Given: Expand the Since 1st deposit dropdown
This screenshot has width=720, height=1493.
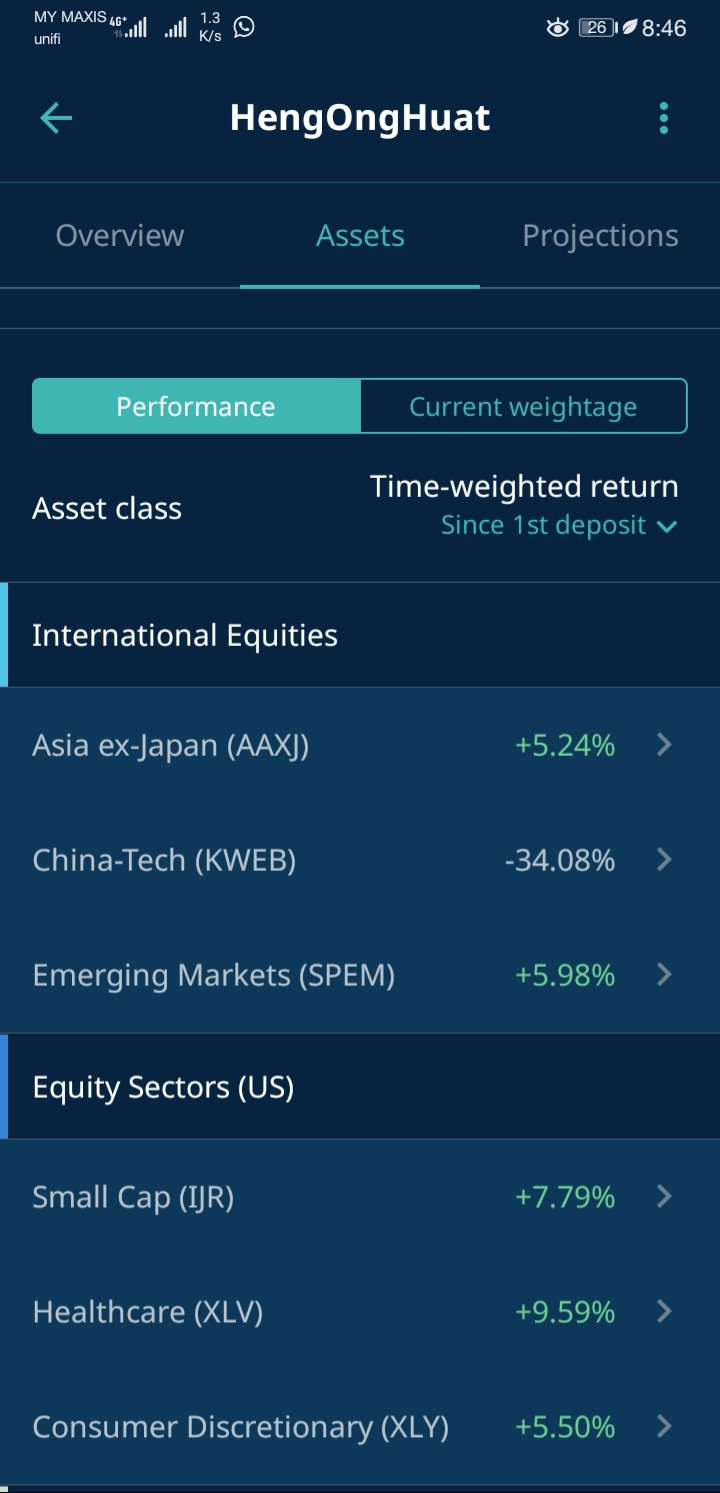Looking at the screenshot, I should tap(559, 525).
